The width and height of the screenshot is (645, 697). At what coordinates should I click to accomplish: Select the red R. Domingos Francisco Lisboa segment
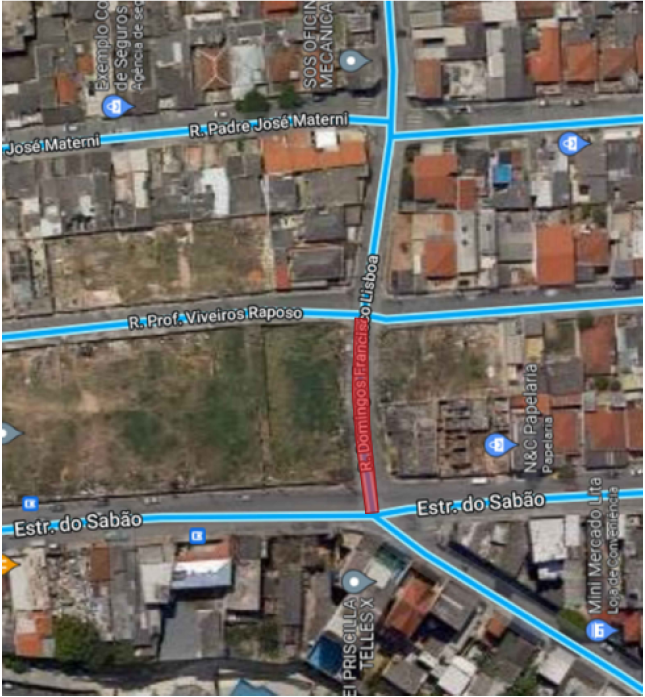tap(367, 420)
